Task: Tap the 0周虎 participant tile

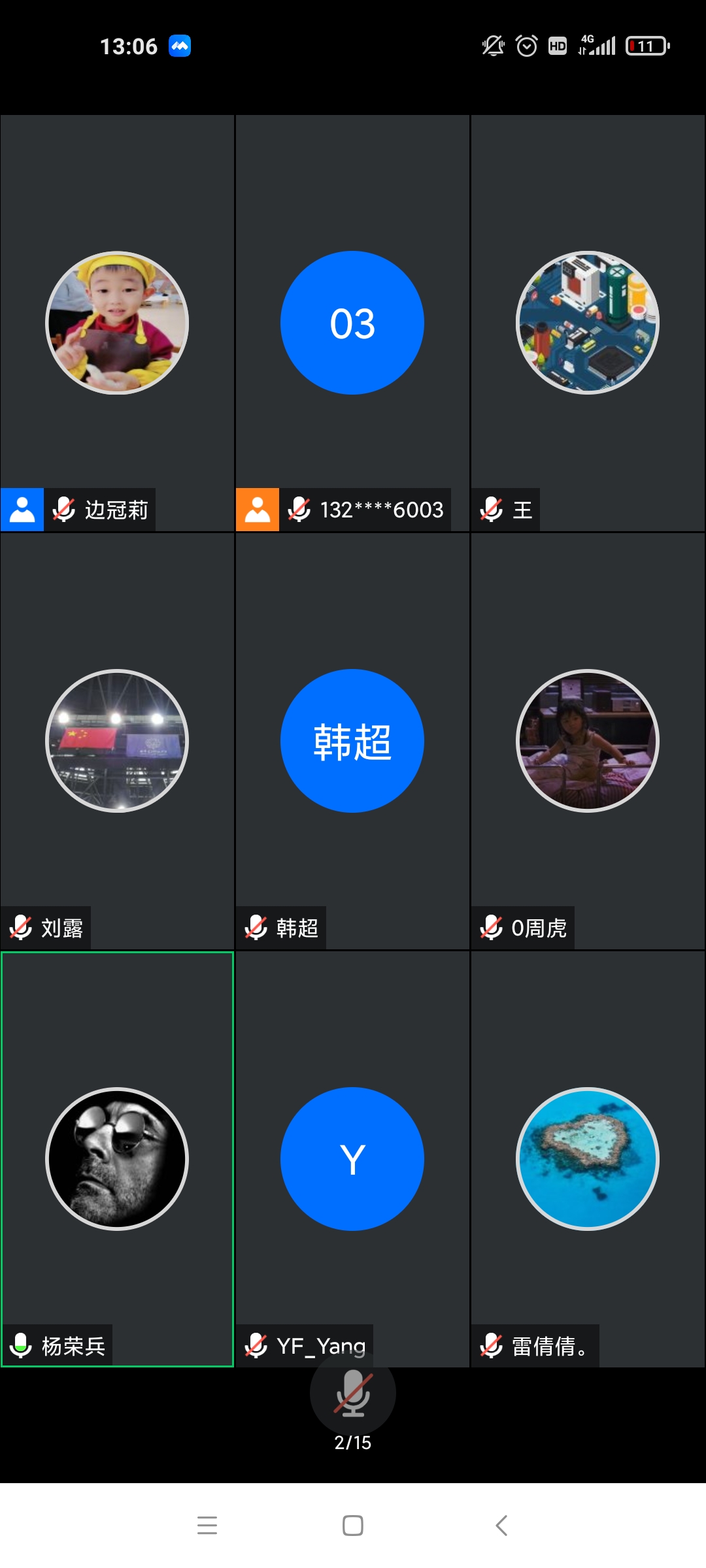Action: click(588, 740)
